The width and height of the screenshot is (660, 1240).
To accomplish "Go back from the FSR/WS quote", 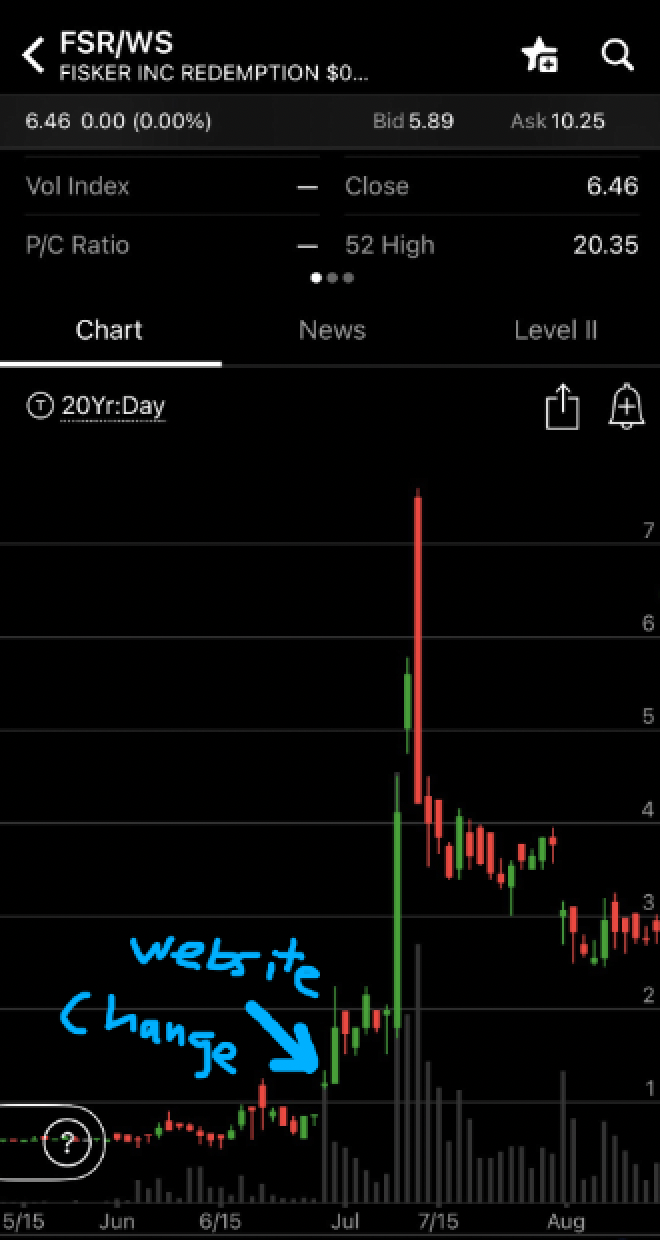I will pyautogui.click(x=34, y=56).
